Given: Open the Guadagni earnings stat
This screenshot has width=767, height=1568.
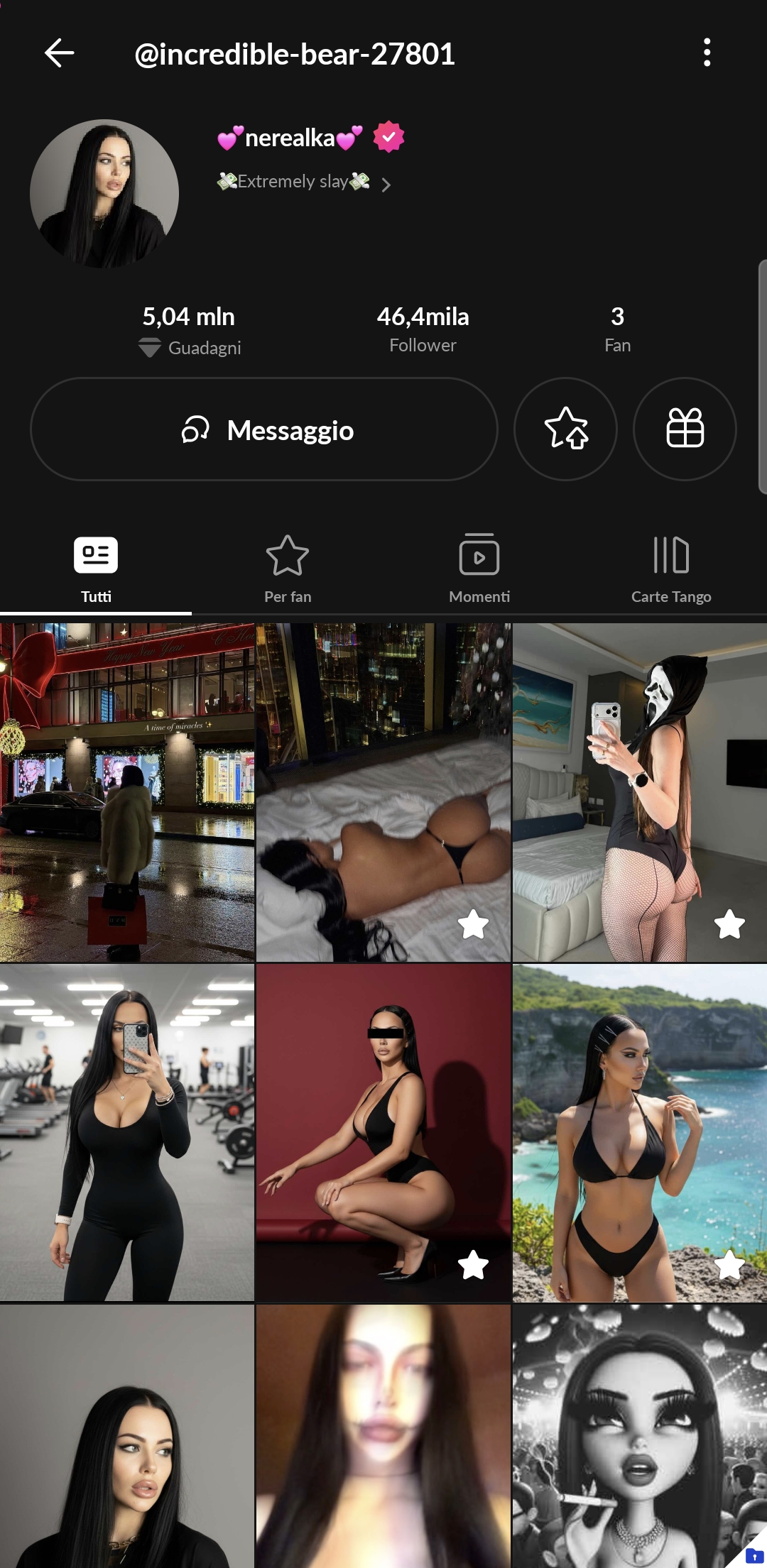Looking at the screenshot, I should pos(189,331).
